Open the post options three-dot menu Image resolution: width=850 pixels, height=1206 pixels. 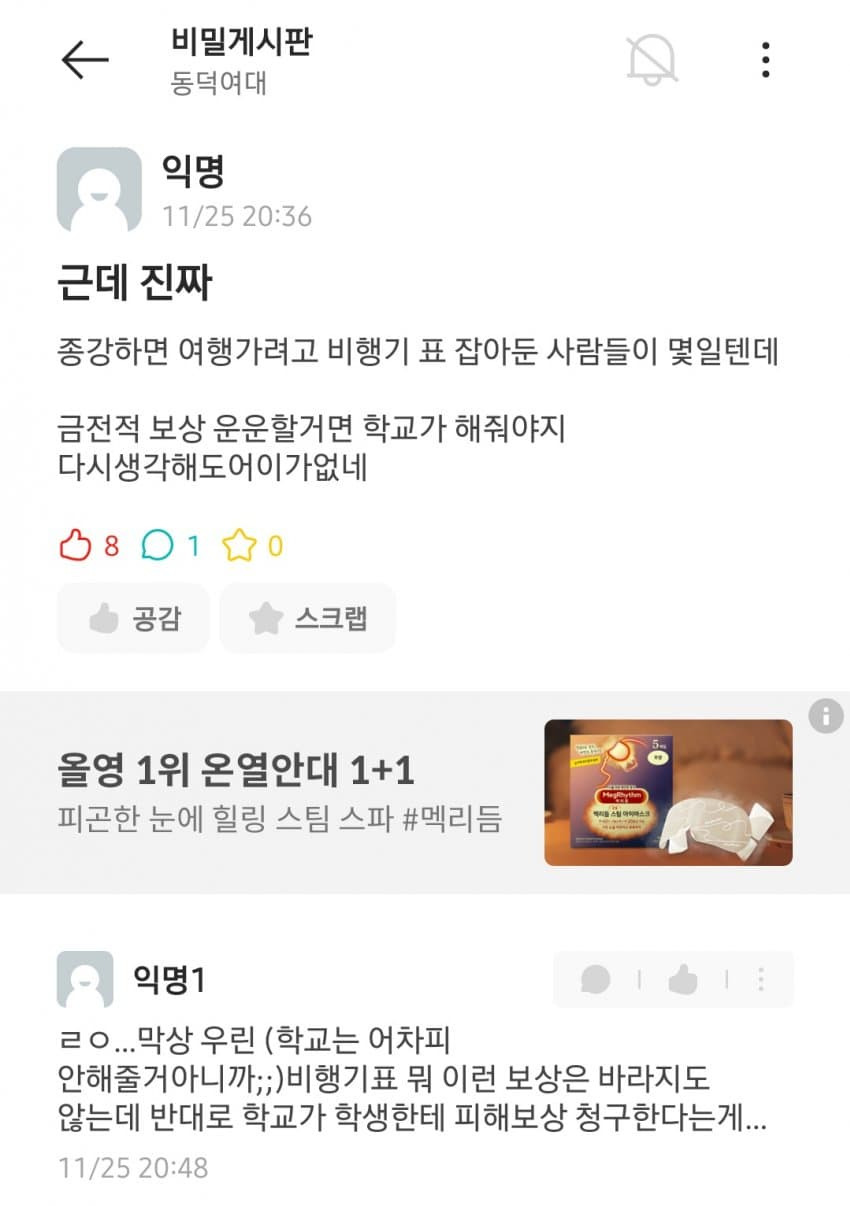[x=765, y=58]
